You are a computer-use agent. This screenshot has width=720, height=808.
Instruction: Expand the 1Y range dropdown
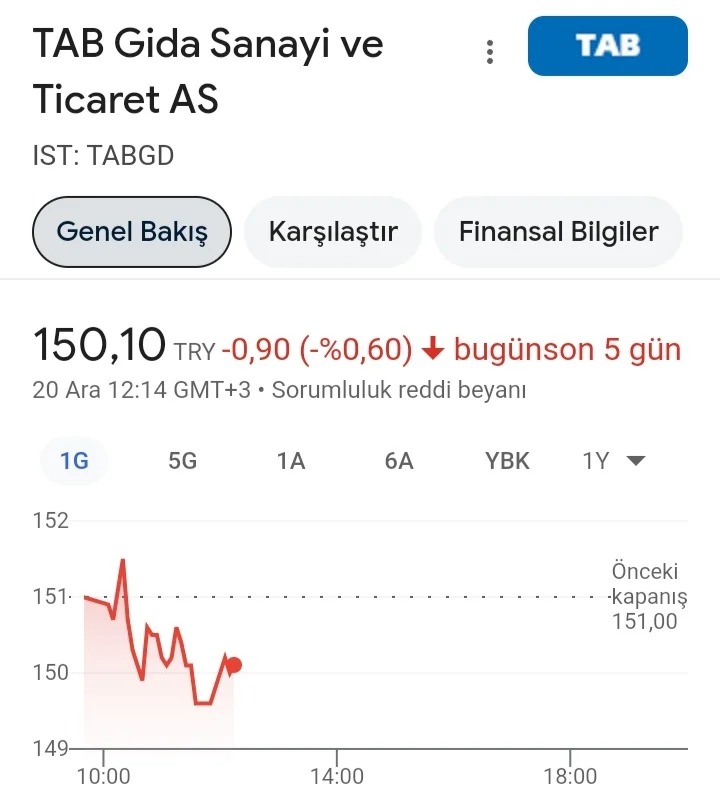[x=614, y=461]
